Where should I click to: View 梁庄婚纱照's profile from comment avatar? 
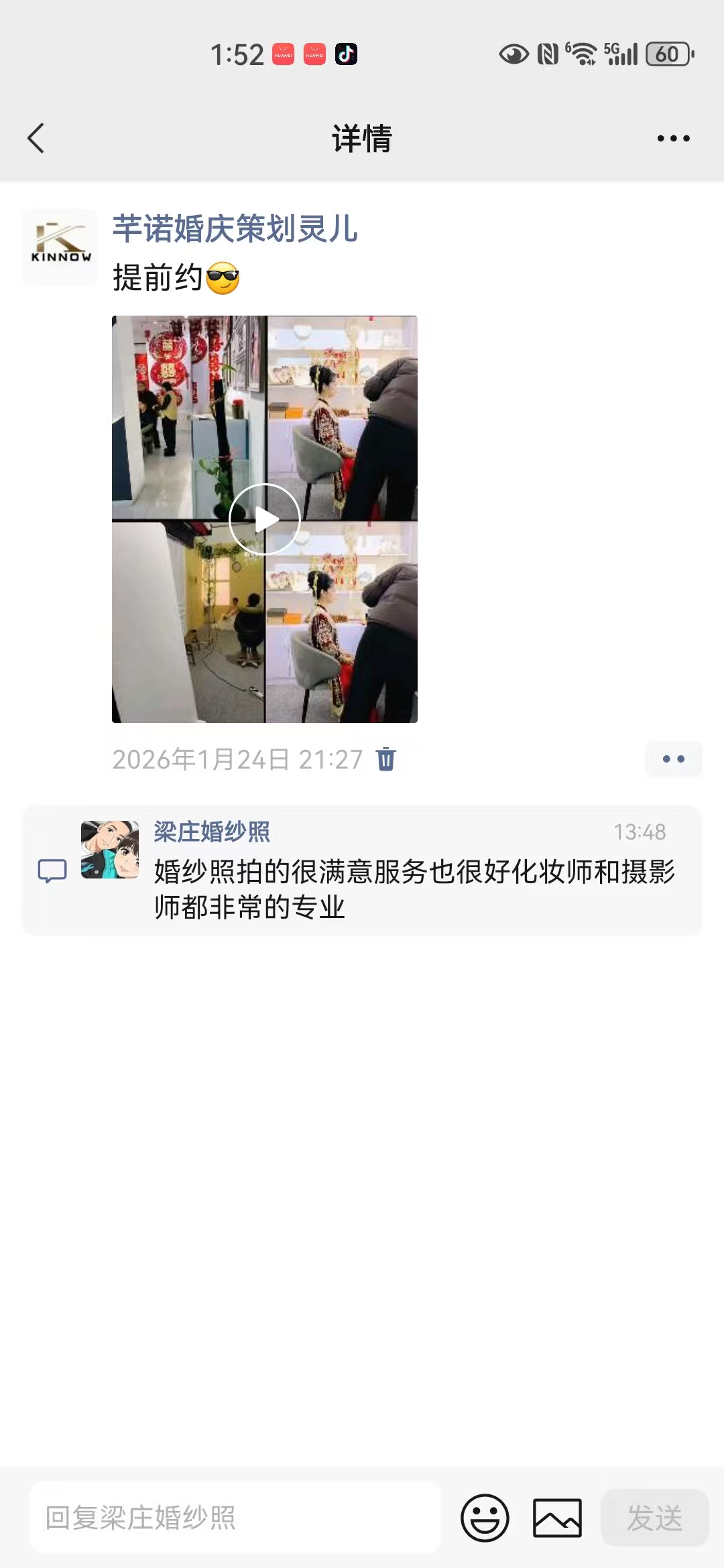click(110, 850)
